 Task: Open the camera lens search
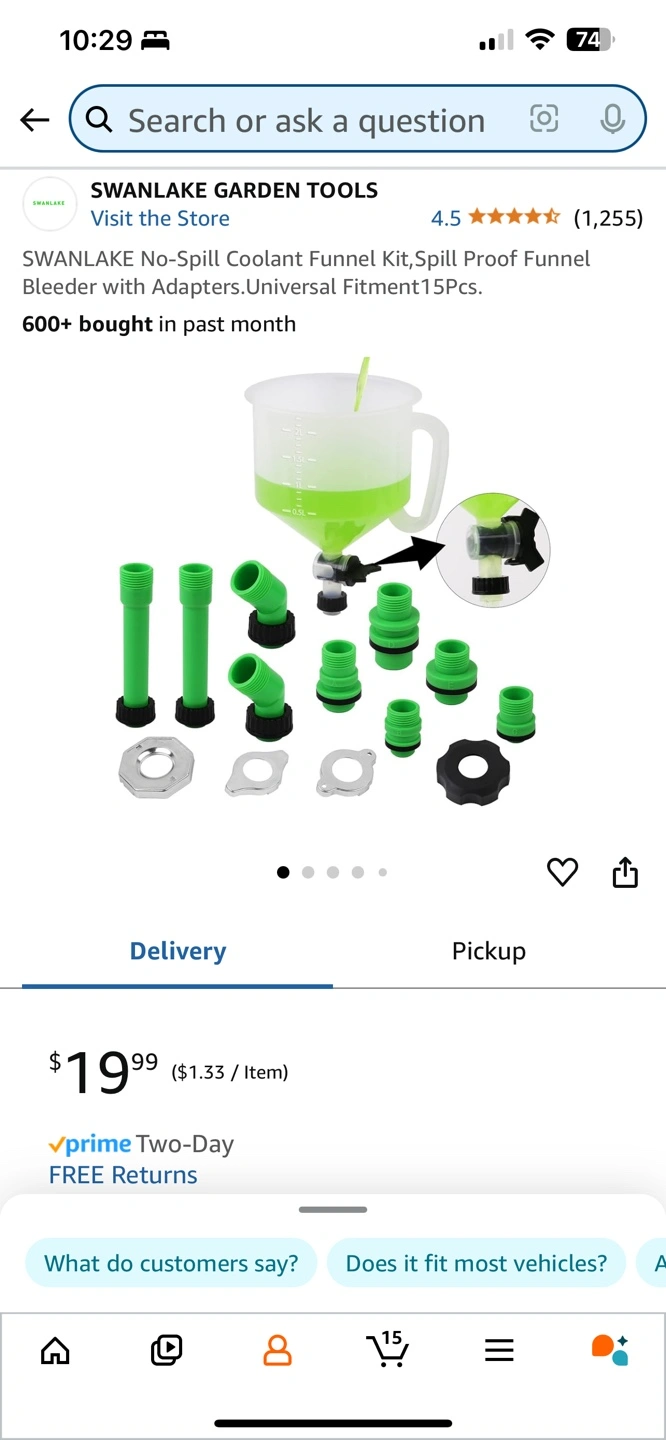(x=544, y=120)
